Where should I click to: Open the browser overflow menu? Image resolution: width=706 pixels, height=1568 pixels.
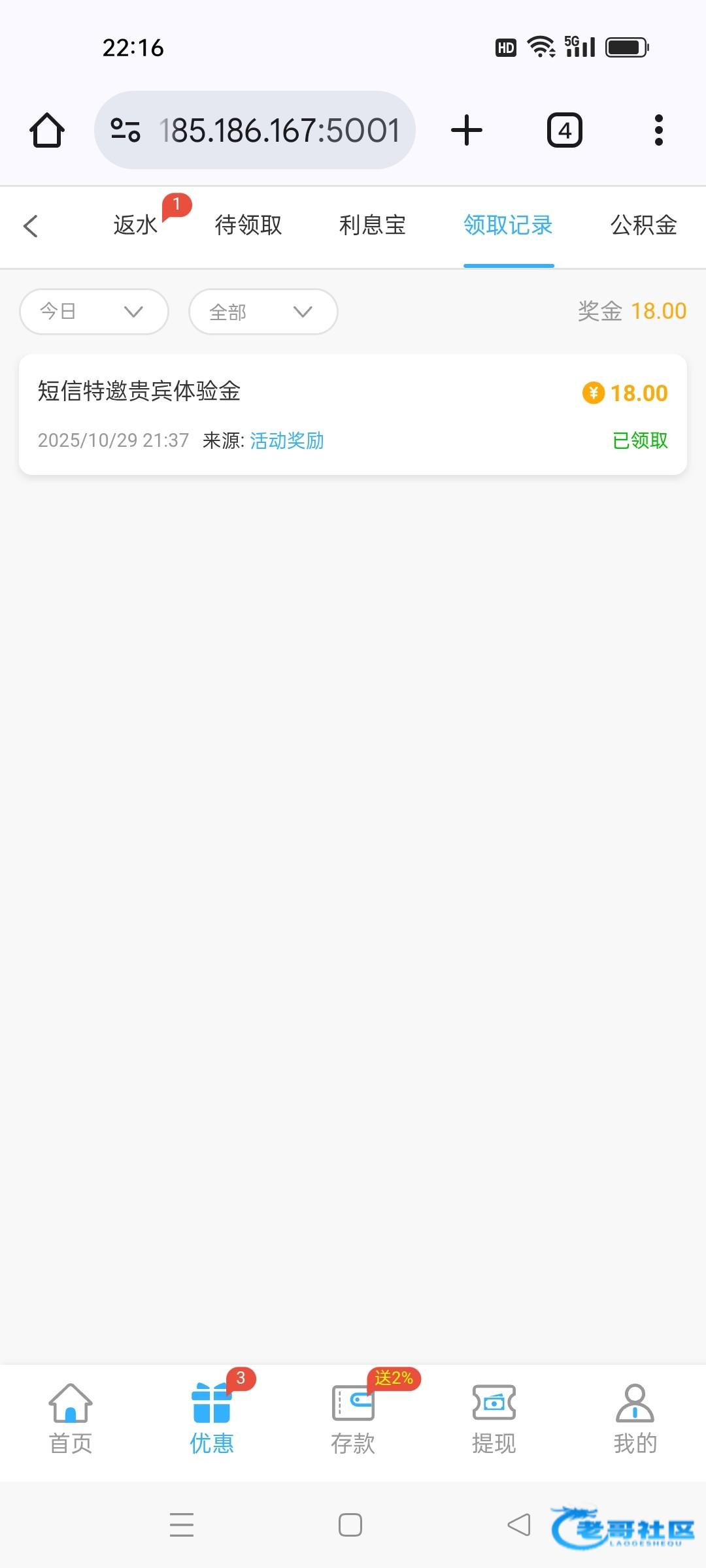point(659,130)
